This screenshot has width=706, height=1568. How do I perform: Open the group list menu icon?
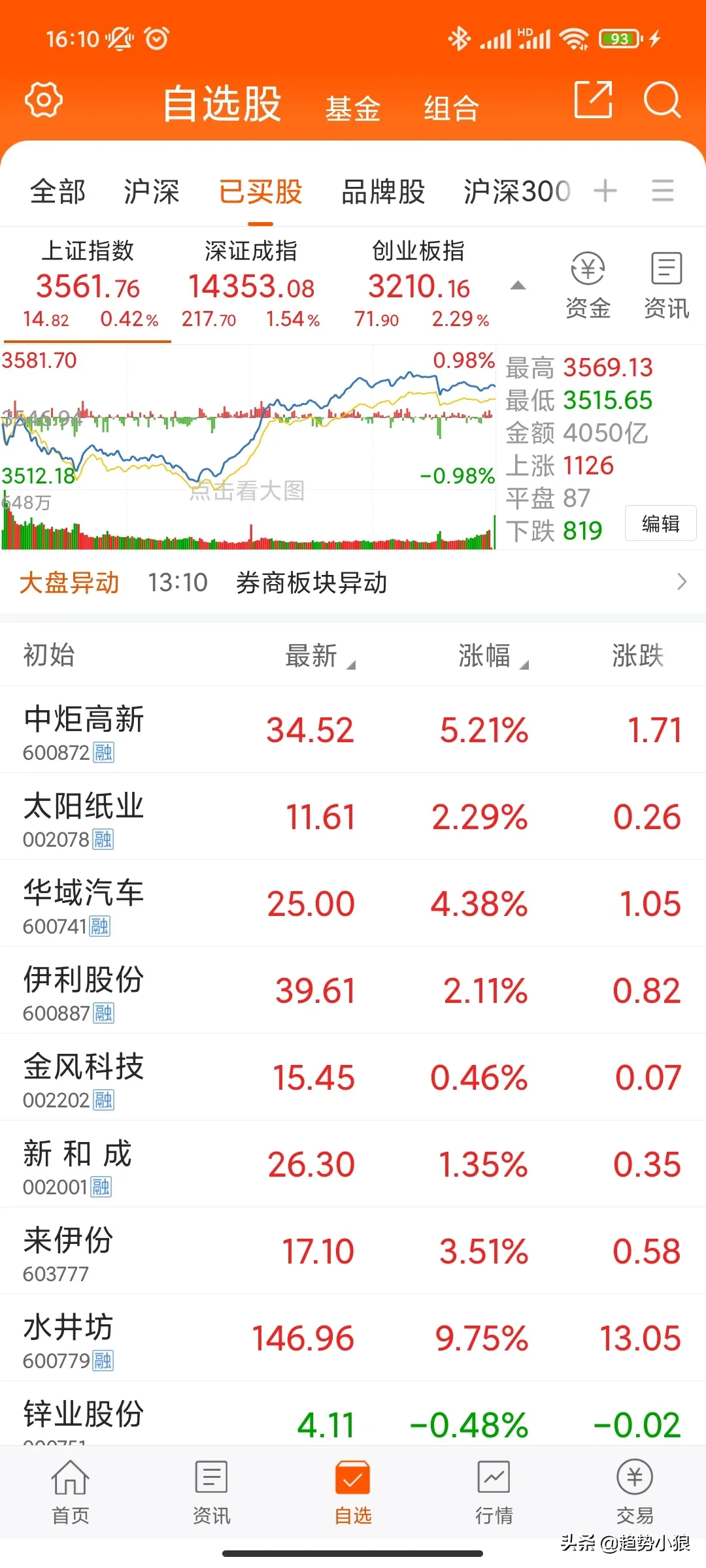point(662,191)
